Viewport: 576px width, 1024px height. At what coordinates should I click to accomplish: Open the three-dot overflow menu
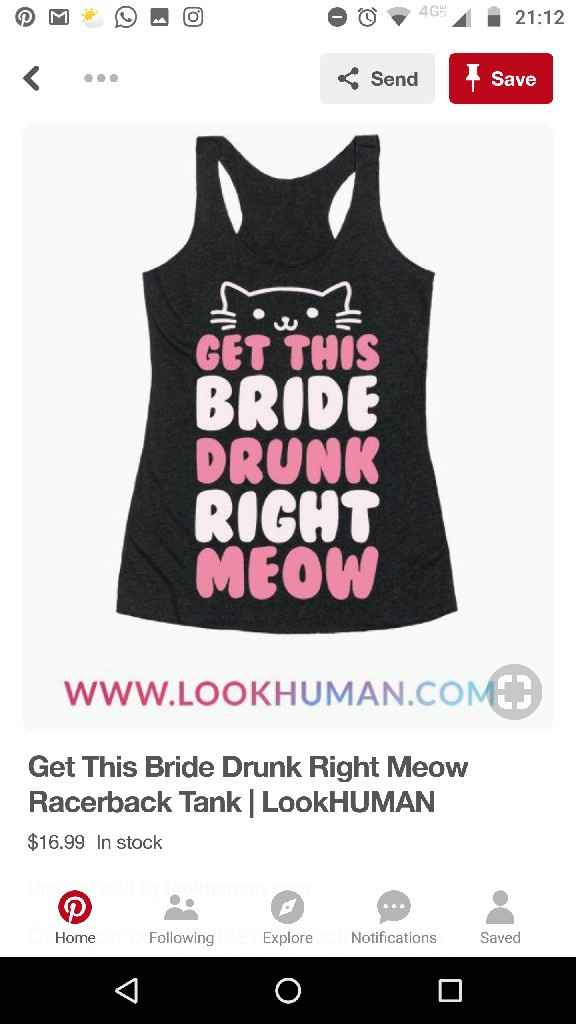tap(101, 78)
